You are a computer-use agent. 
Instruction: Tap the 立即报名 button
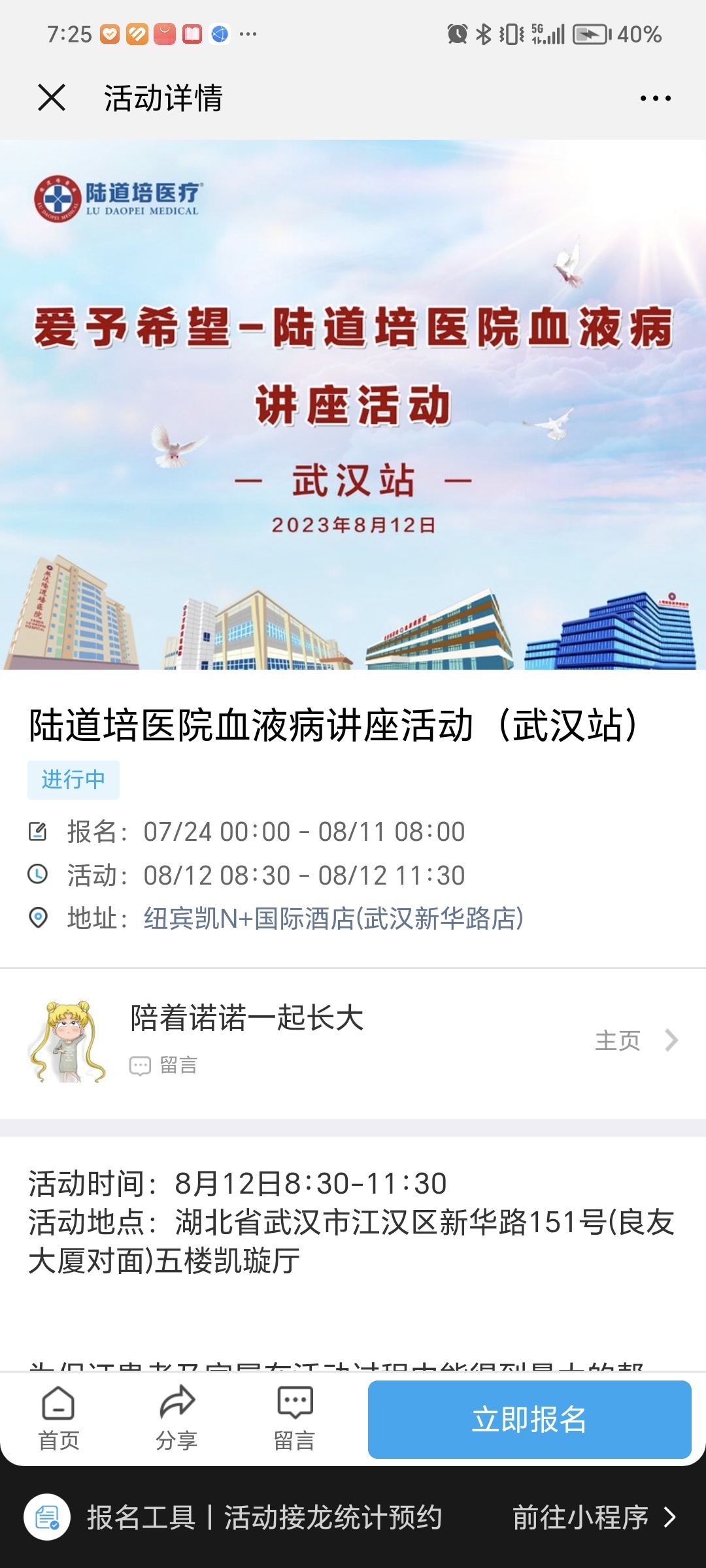(x=529, y=1420)
